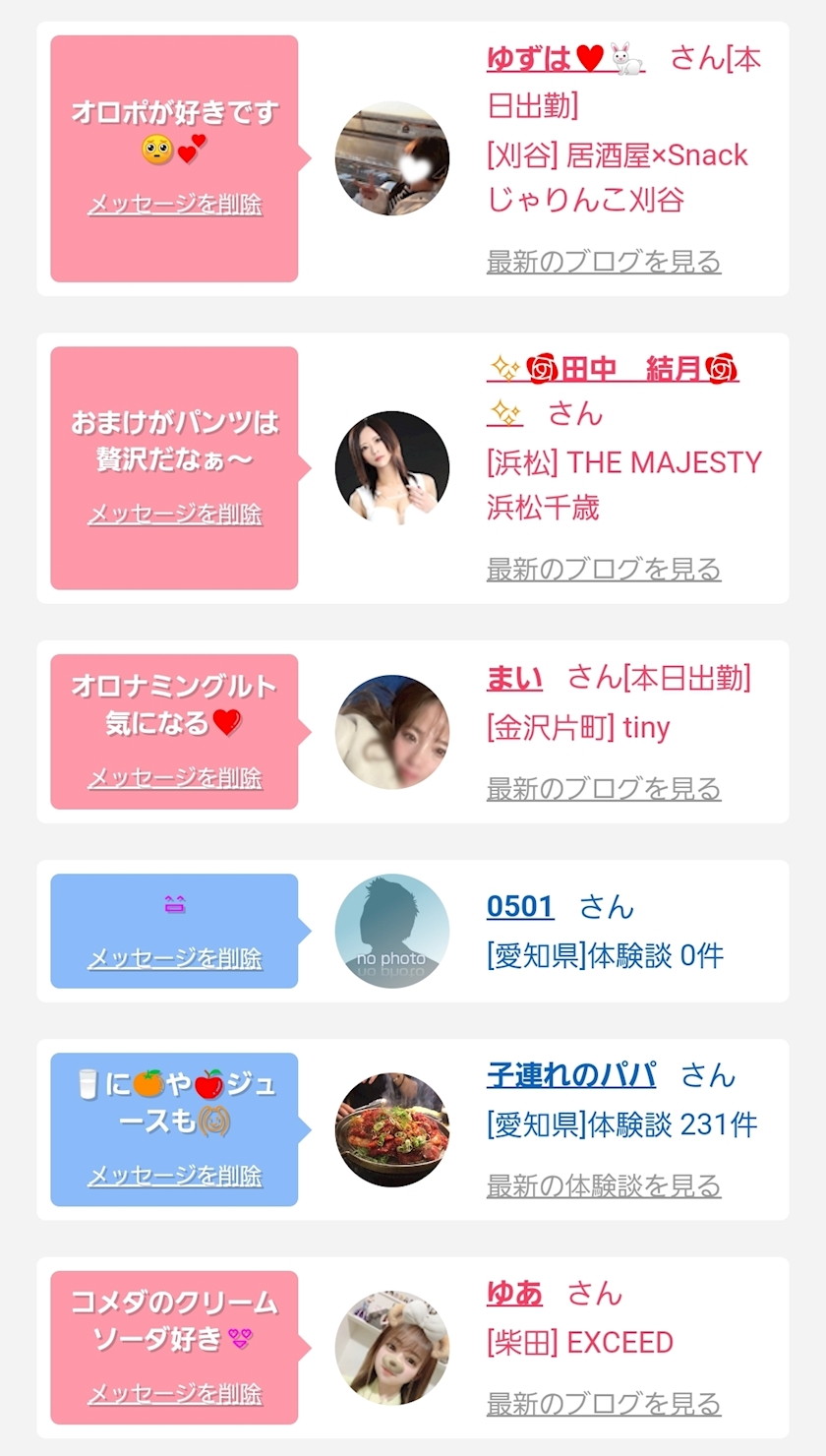The image size is (826, 1456).
Task: Open まい's profile name link
Action: (514, 678)
